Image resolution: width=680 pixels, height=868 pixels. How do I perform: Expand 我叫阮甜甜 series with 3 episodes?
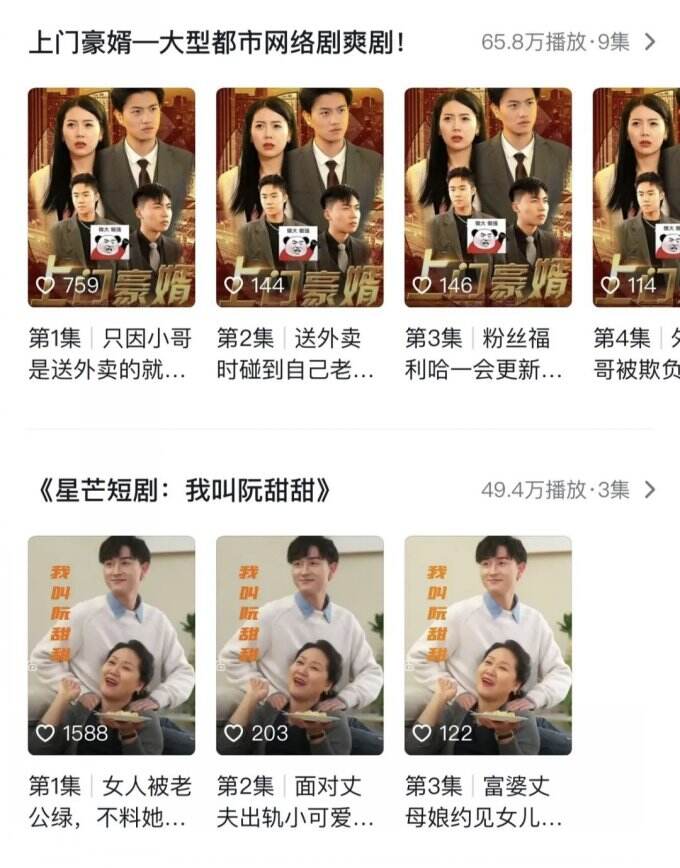[649, 490]
